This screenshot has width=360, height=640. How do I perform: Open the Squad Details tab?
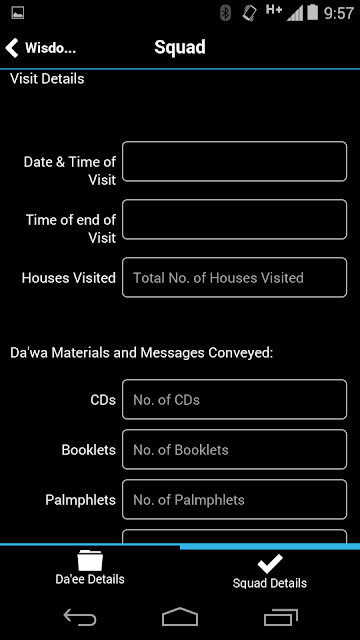point(270,571)
